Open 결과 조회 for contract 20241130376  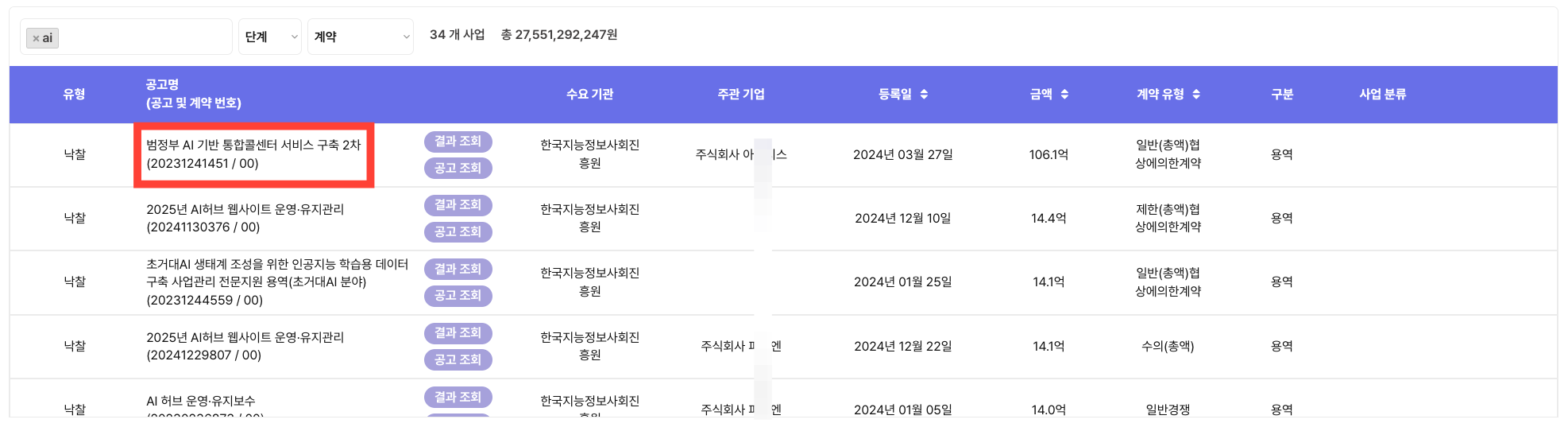[458, 204]
